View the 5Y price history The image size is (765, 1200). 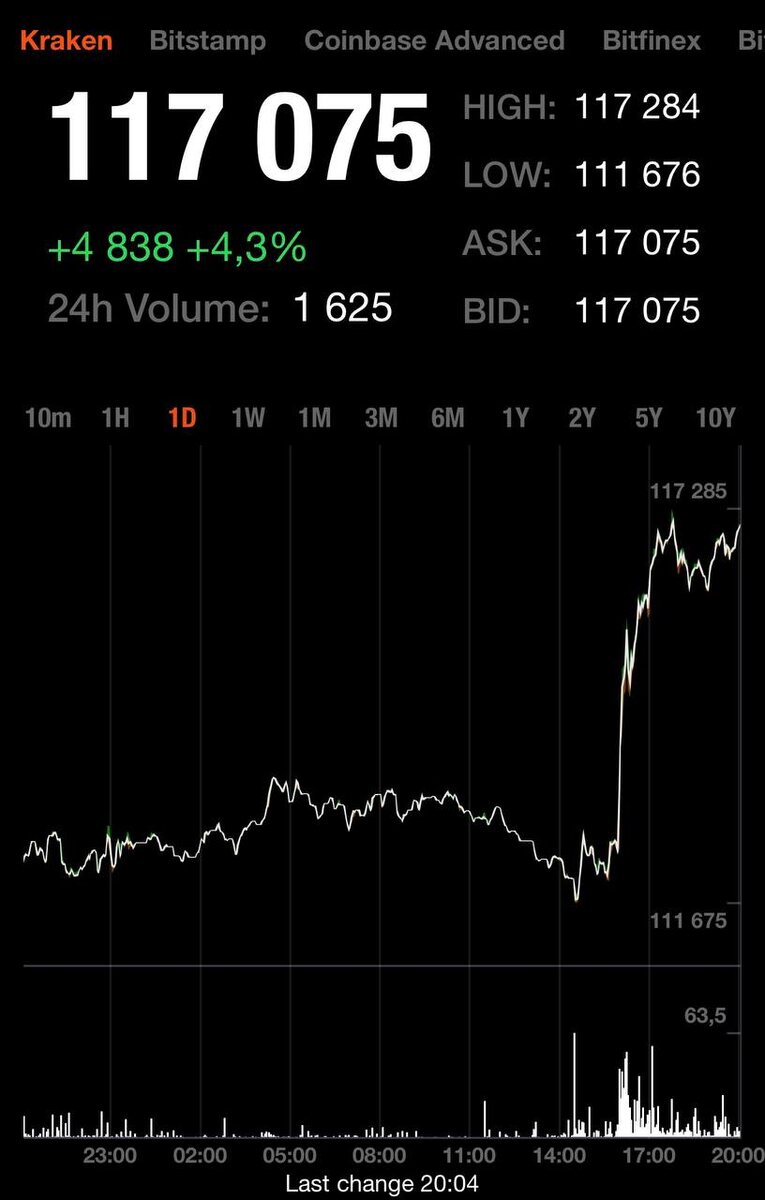click(x=649, y=418)
